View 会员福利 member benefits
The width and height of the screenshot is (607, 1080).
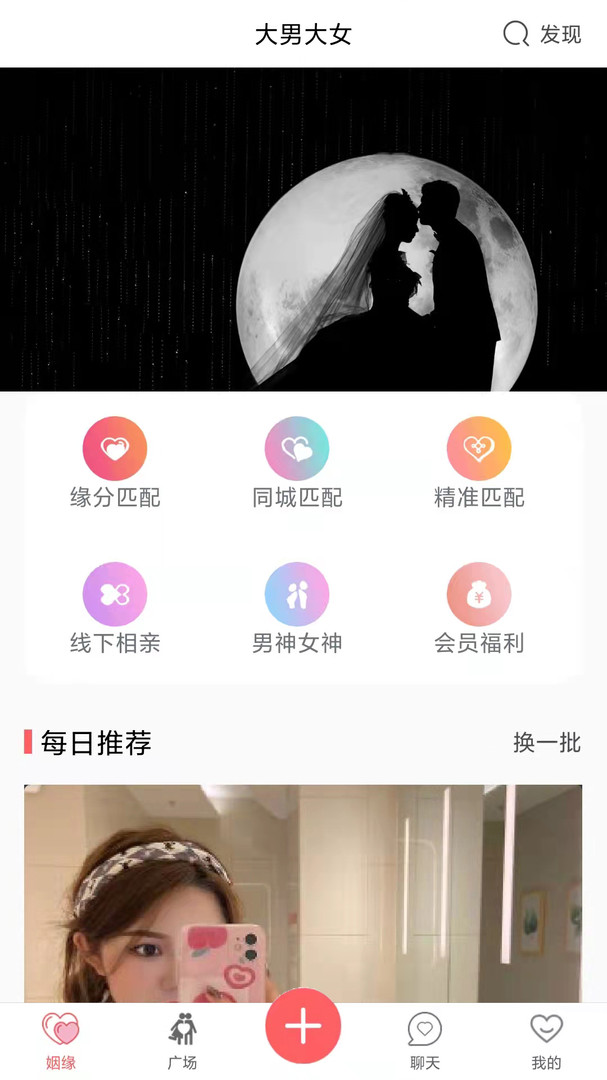tap(479, 608)
